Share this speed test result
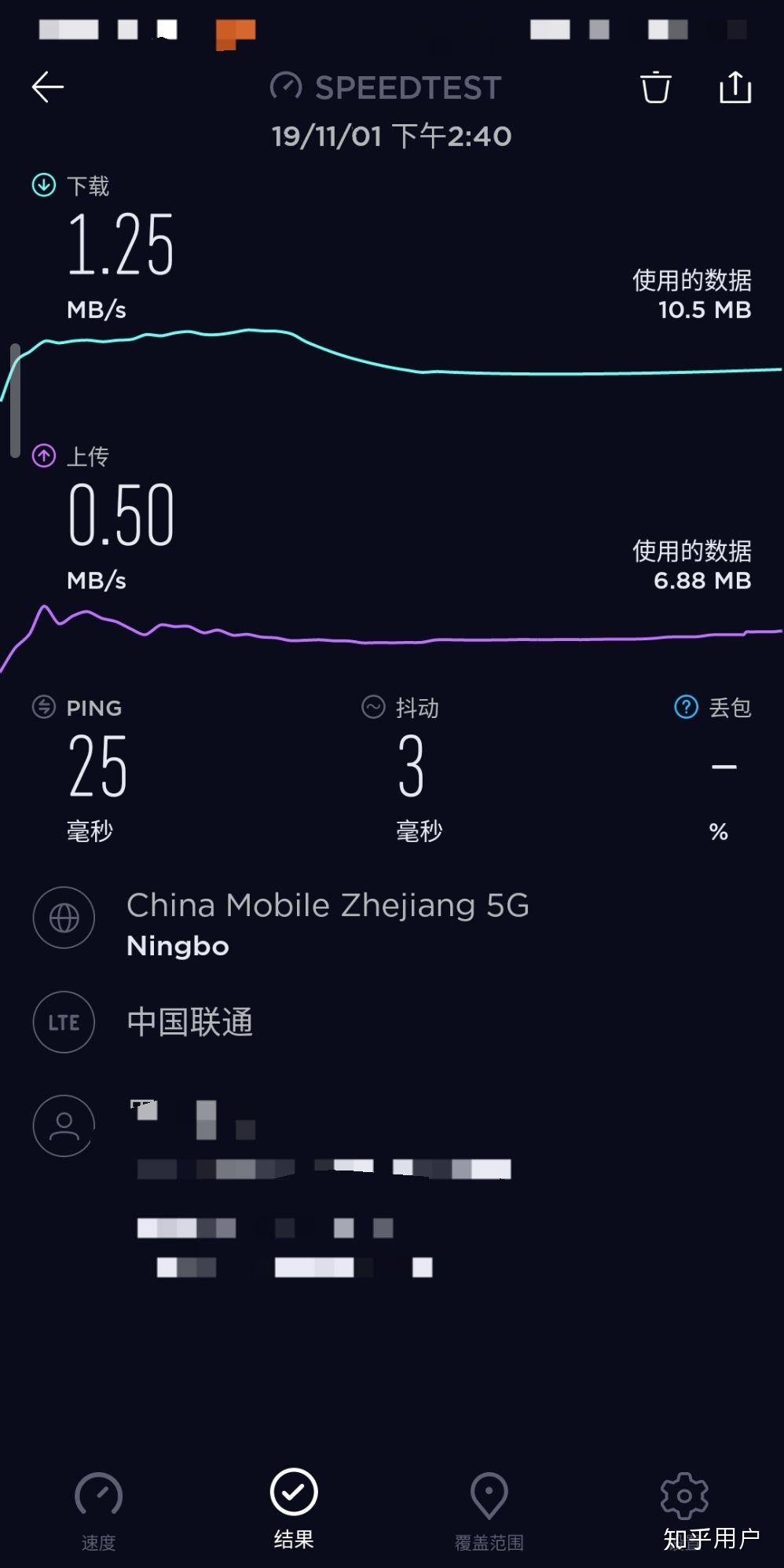This screenshot has height=1568, width=784. pyautogui.click(x=735, y=86)
